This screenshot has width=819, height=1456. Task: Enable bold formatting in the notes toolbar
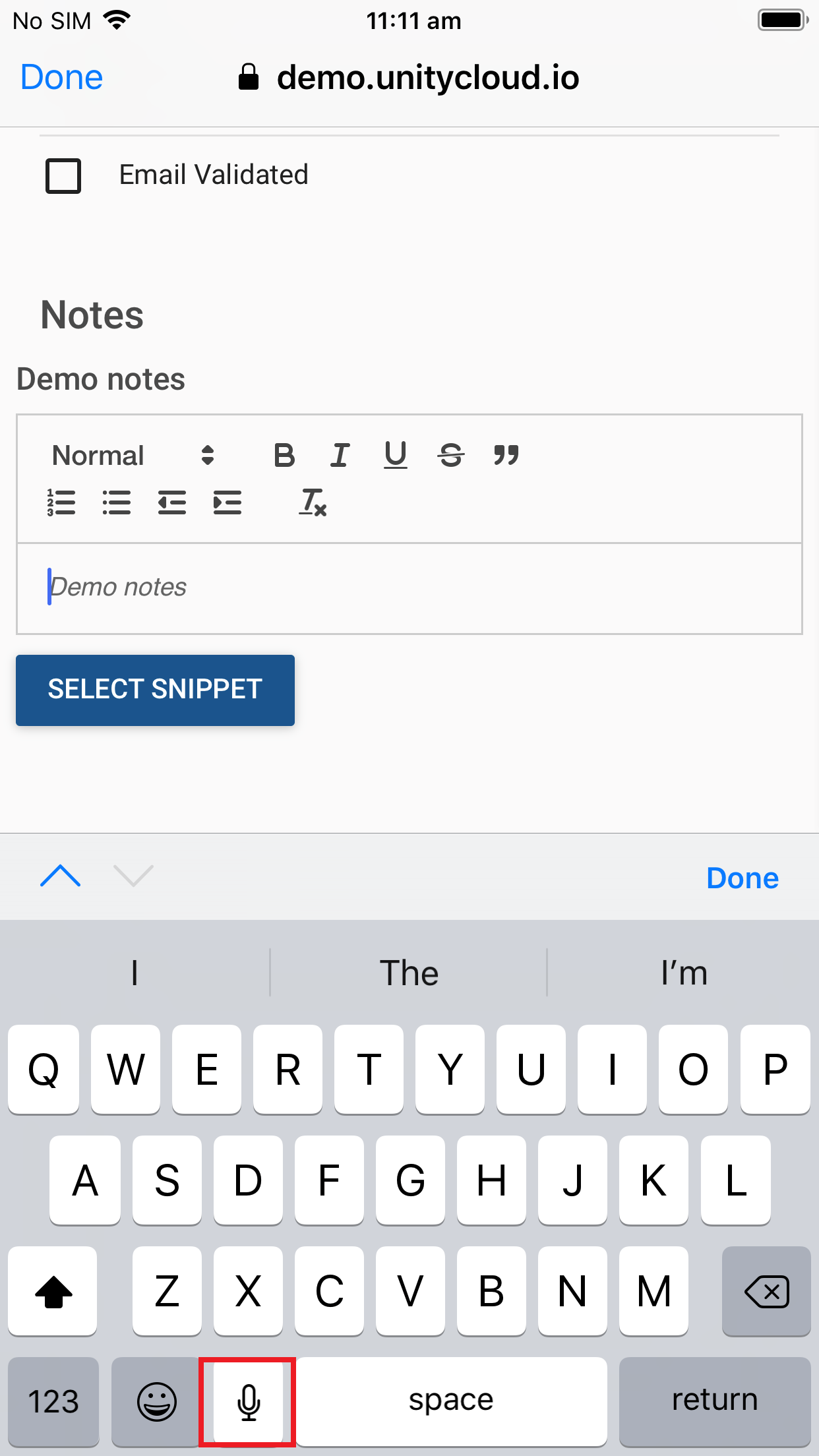click(284, 456)
